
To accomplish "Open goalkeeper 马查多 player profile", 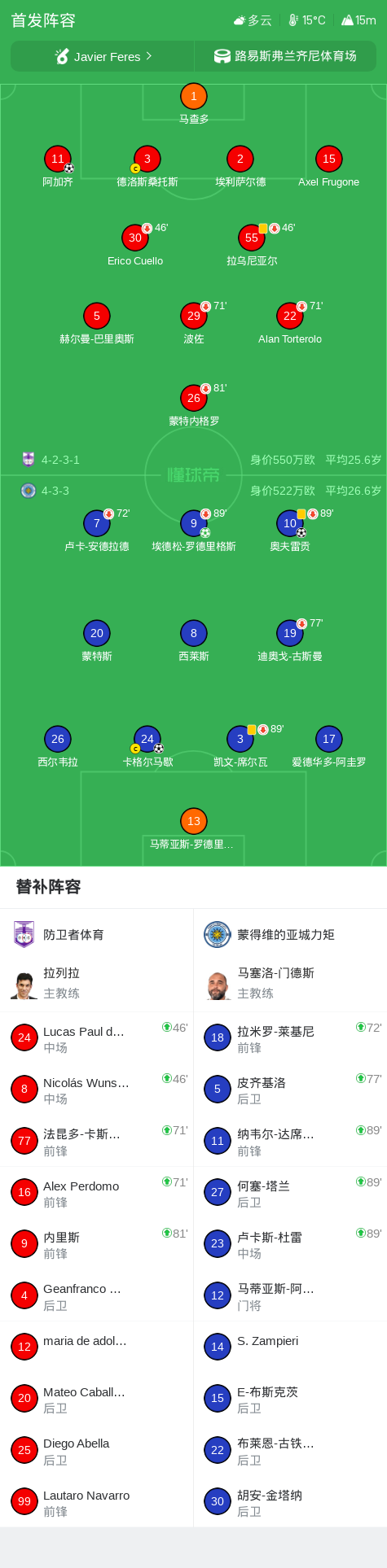I will (194, 103).
